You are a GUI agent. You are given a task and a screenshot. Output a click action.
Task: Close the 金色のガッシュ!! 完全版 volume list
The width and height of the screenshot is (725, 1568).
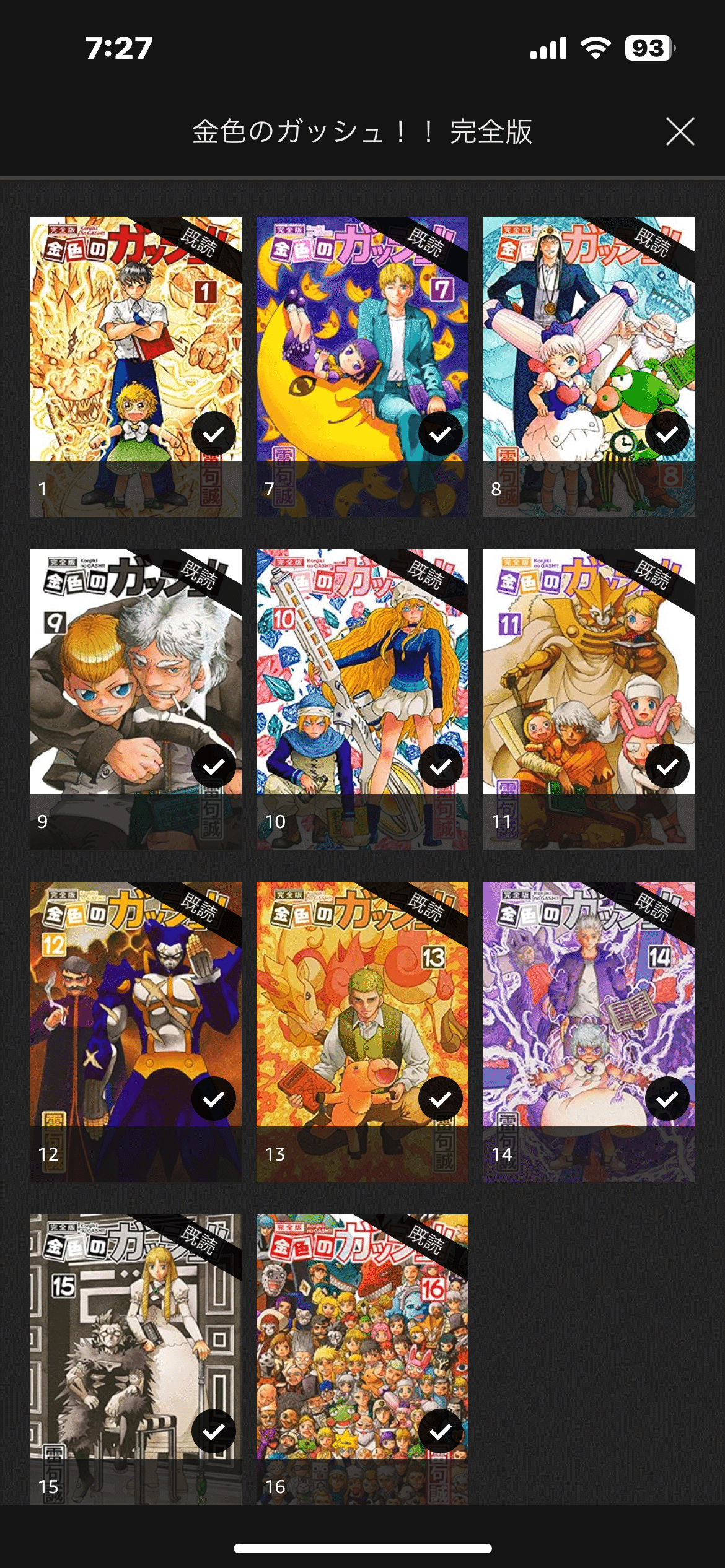(680, 131)
